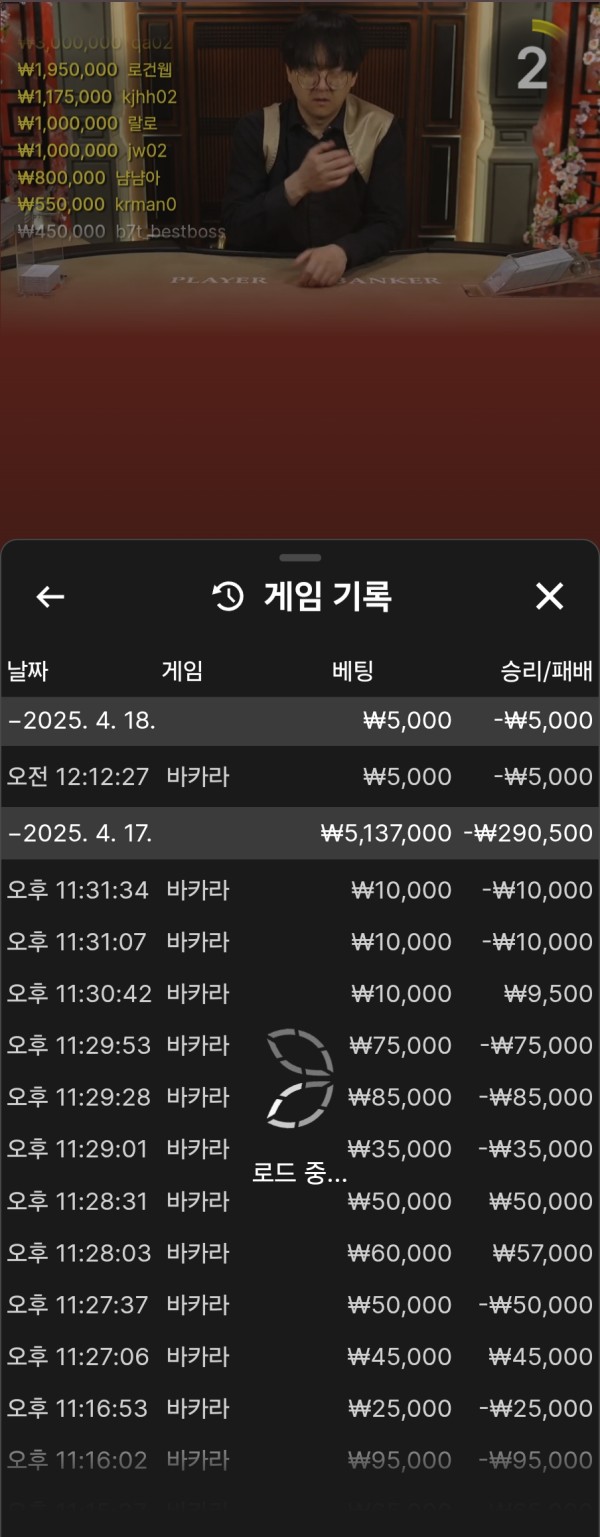Open the 오후 11:28:03 baccarat entry

pos(299,1253)
